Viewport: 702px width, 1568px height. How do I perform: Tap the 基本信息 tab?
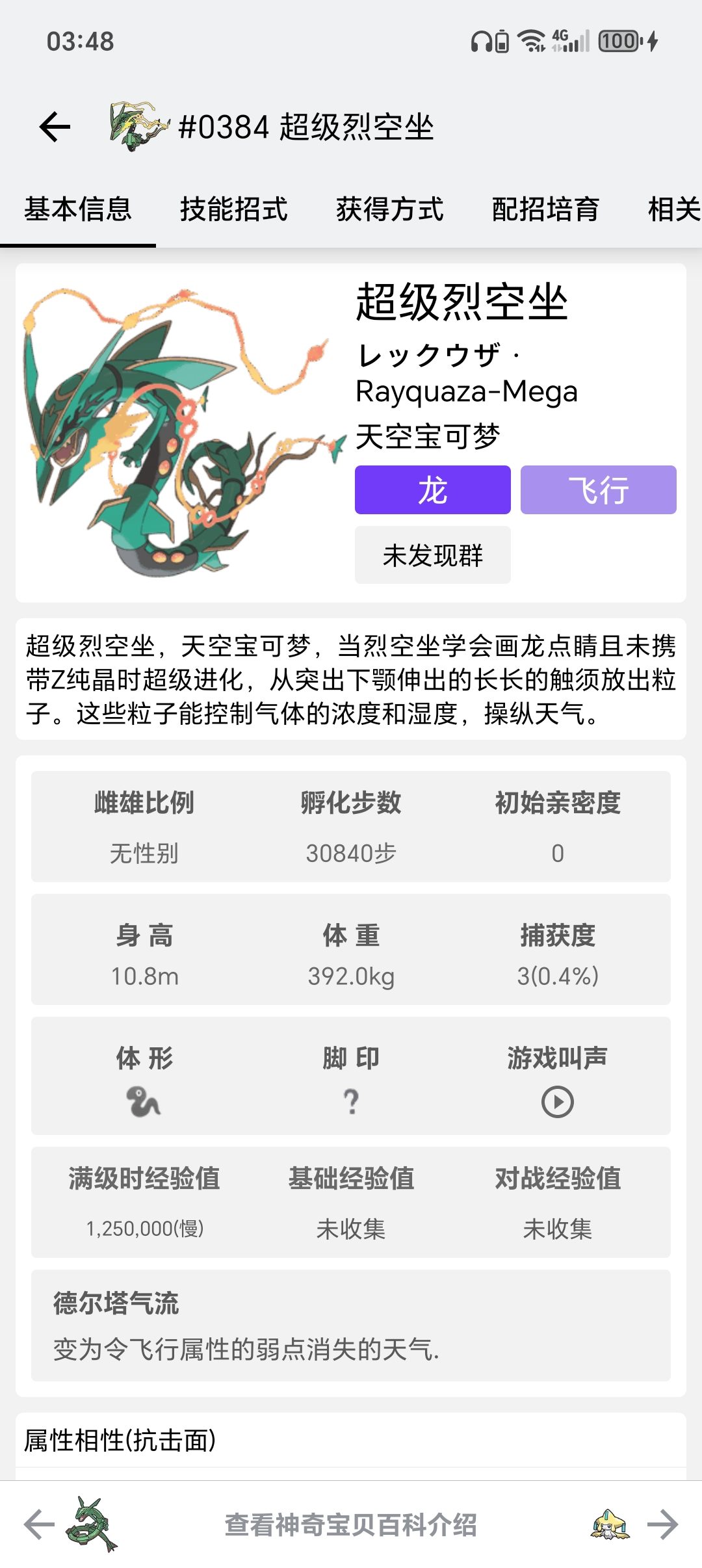78,209
